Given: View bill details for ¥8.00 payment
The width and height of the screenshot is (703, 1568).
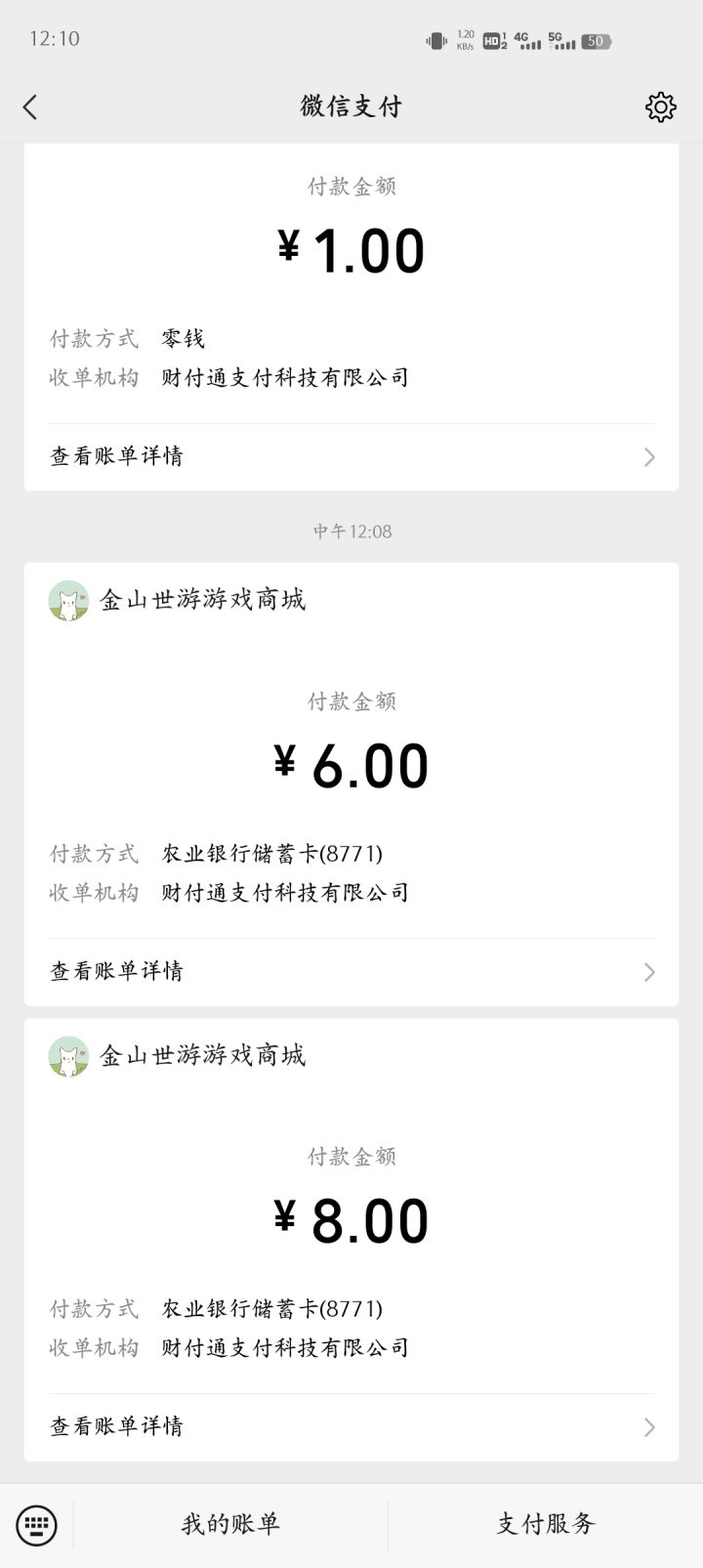Looking at the screenshot, I should pos(351,1426).
